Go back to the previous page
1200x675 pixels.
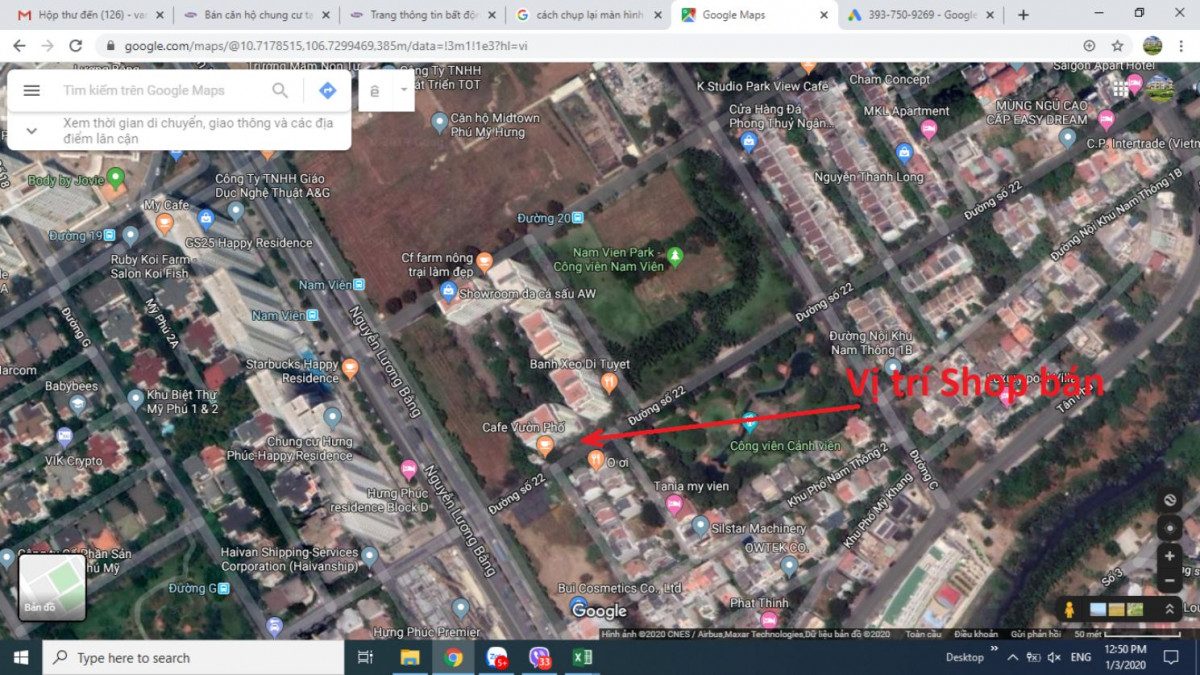click(x=19, y=46)
